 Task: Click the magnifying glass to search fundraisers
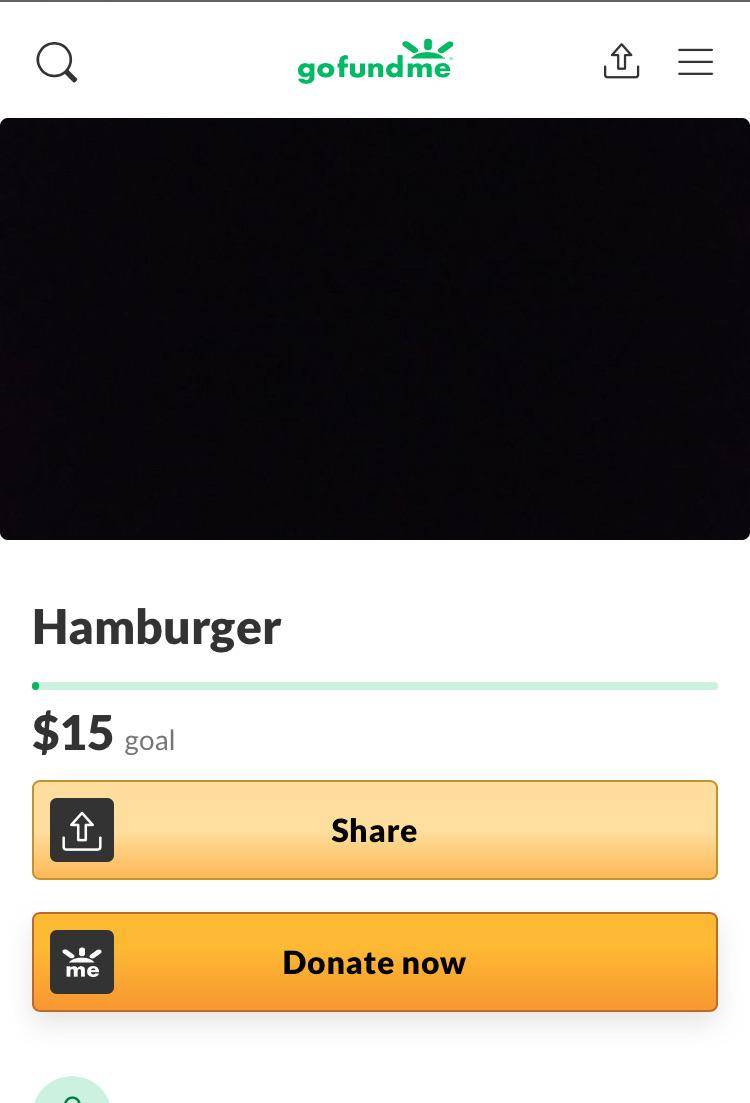56,61
